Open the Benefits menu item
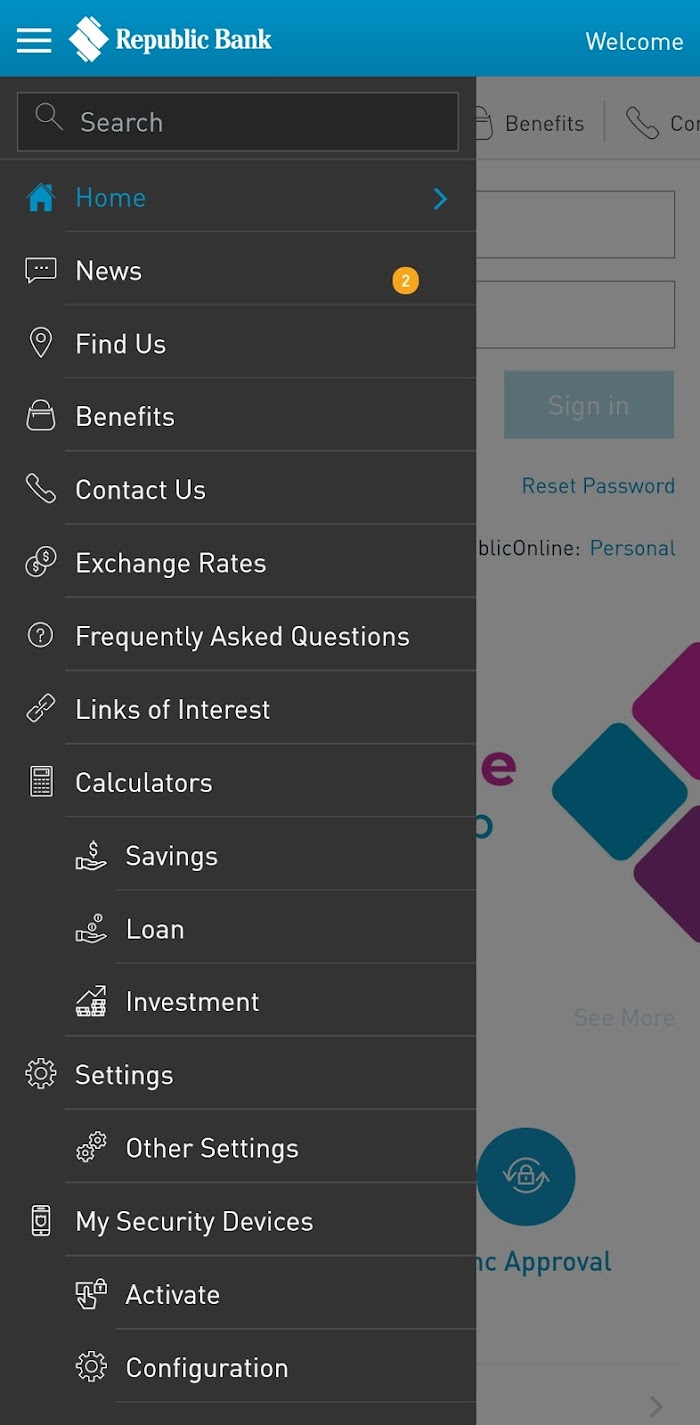 (x=238, y=417)
